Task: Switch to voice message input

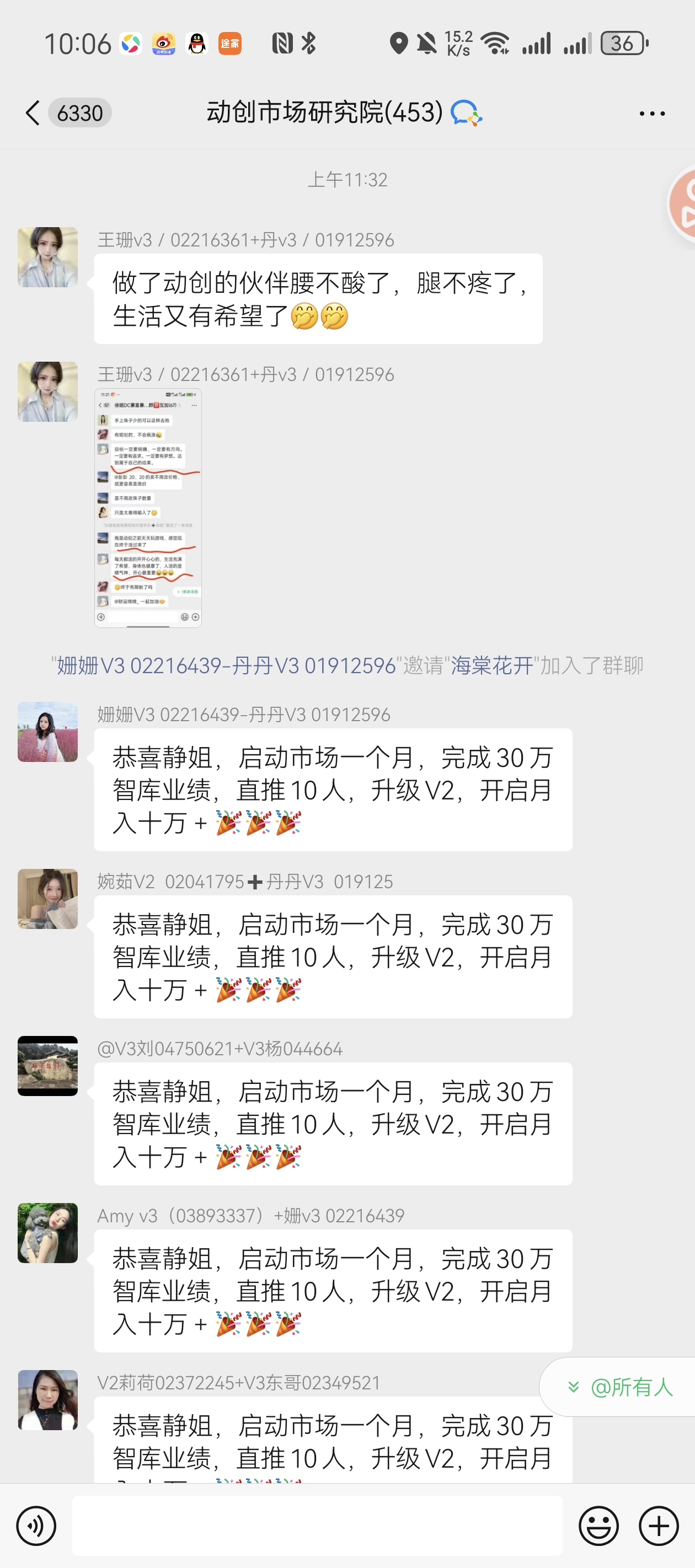Action: (x=36, y=1526)
